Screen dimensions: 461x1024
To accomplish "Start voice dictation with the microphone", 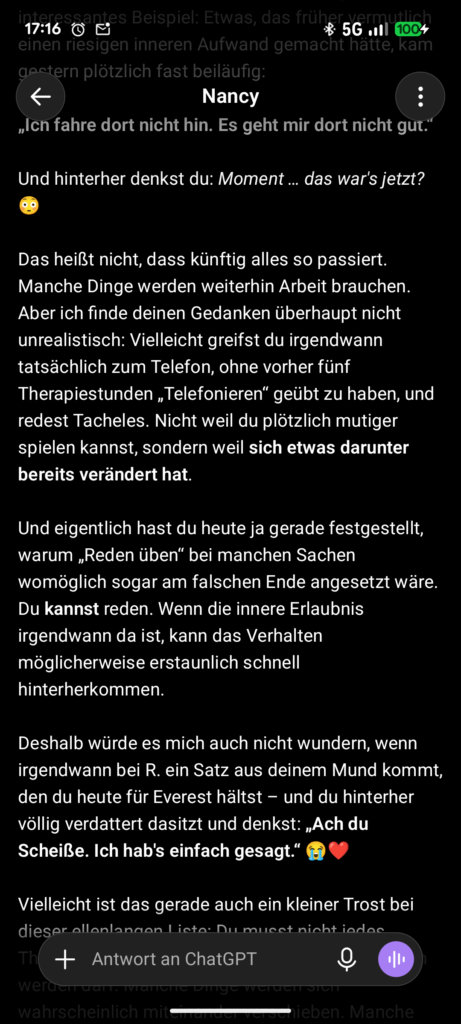I will pos(347,959).
